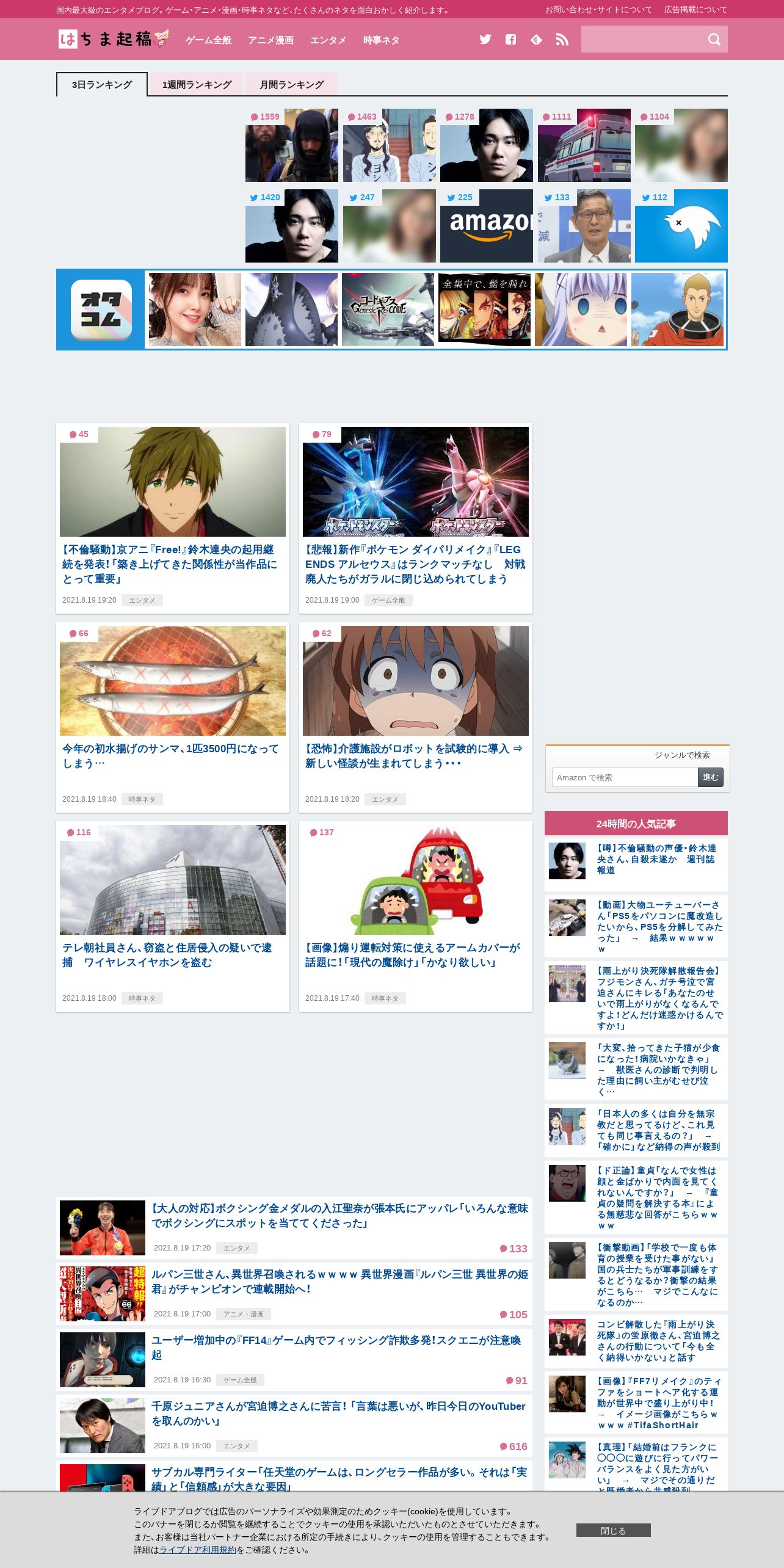
Task: Open the Facebook icon in the header
Action: 511,40
